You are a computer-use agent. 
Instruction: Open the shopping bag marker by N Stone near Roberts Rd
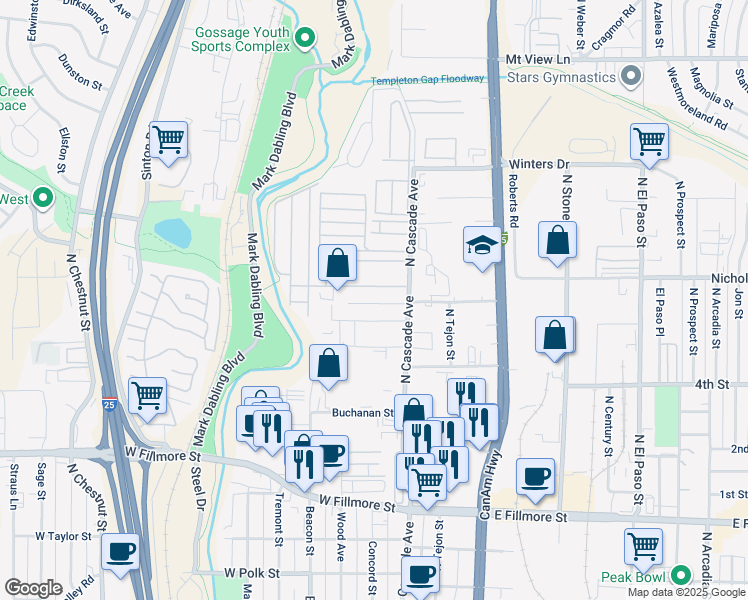click(x=557, y=240)
